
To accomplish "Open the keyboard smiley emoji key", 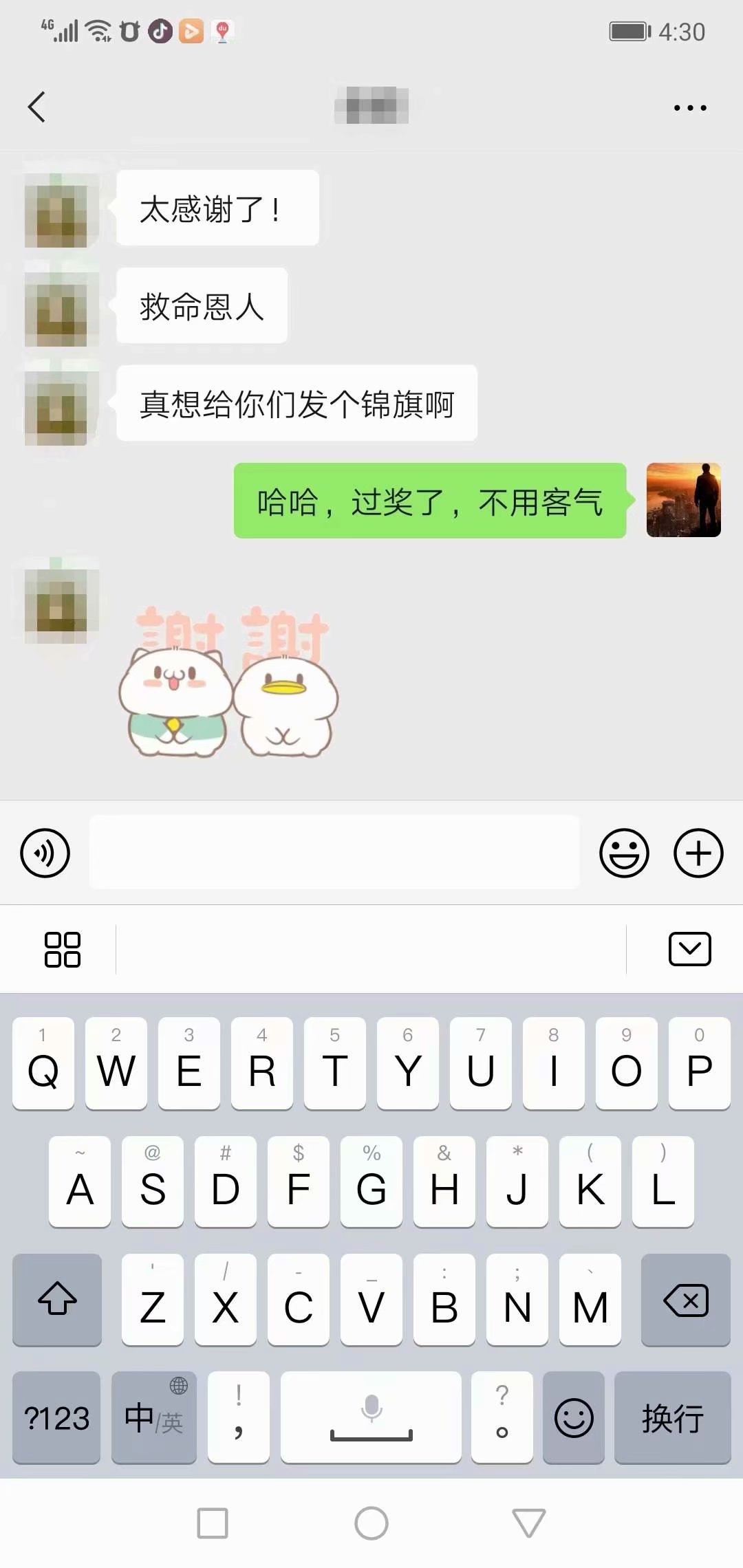I will pos(574,1418).
